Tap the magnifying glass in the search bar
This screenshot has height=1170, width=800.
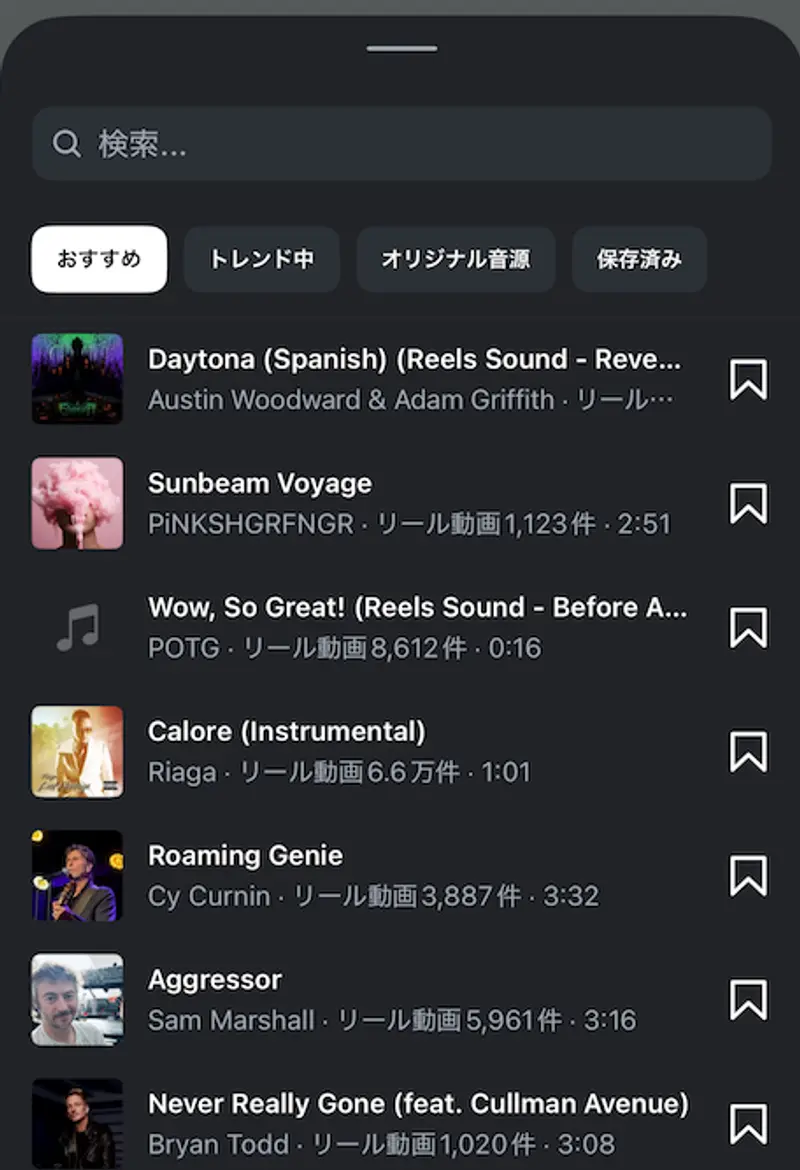tap(66, 143)
